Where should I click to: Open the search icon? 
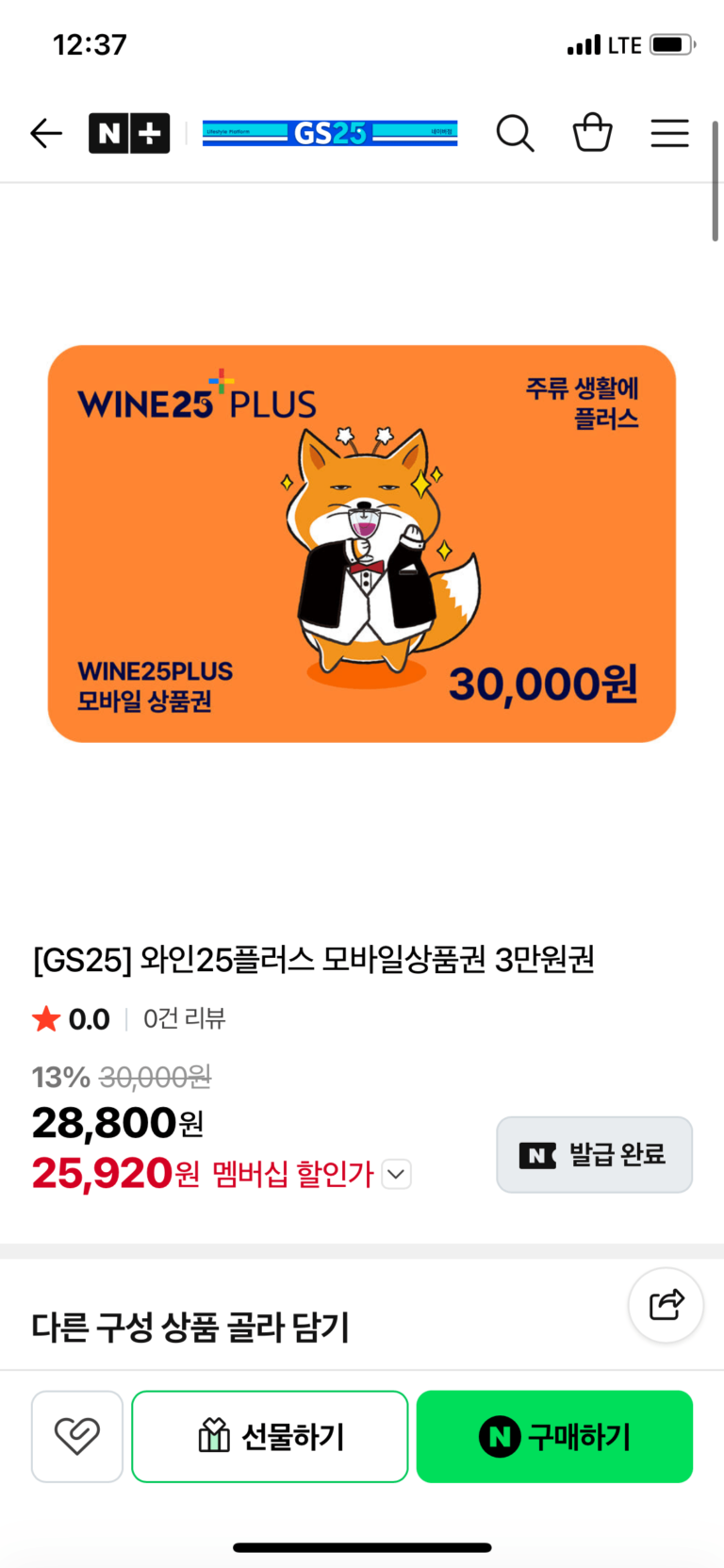[515, 134]
